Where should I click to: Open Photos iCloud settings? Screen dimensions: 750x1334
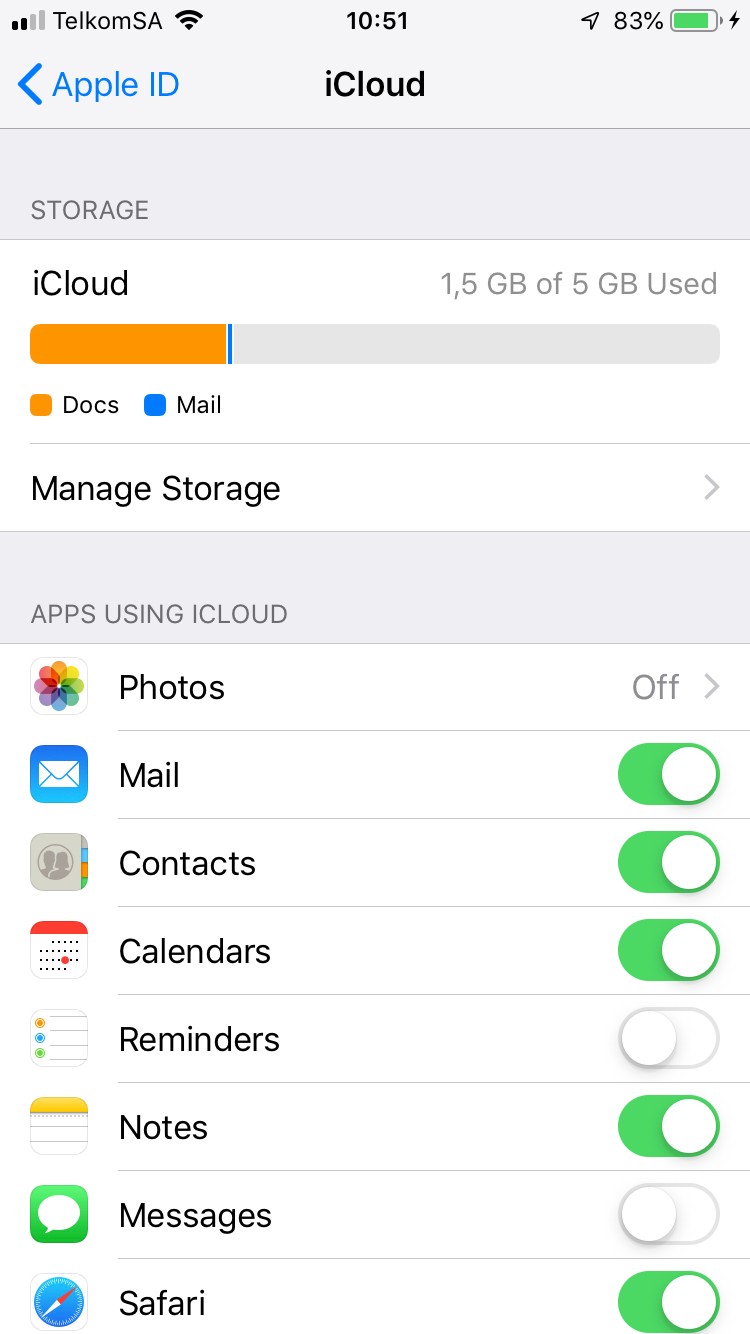pos(375,687)
